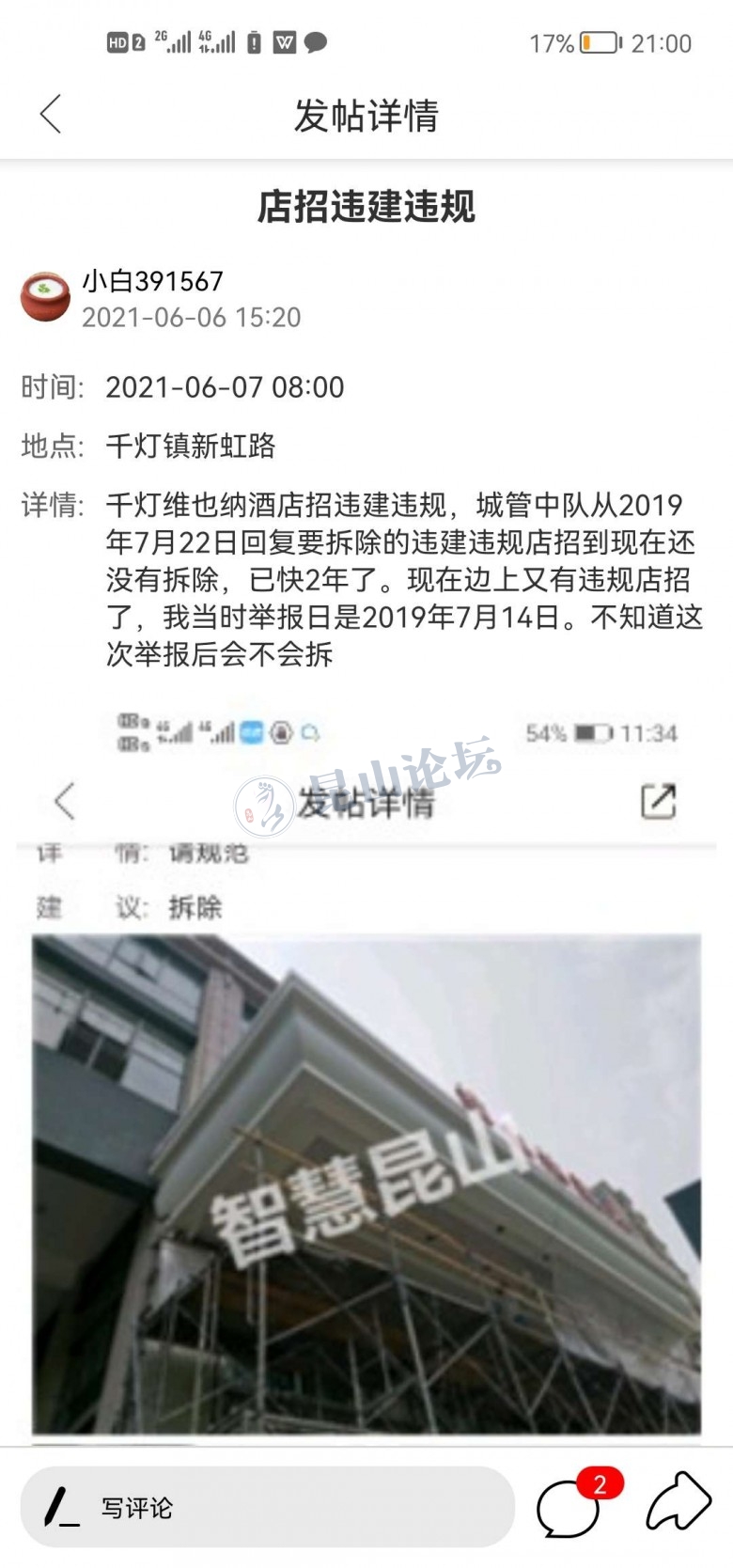
Task: Share this post
Action: pos(677,1502)
